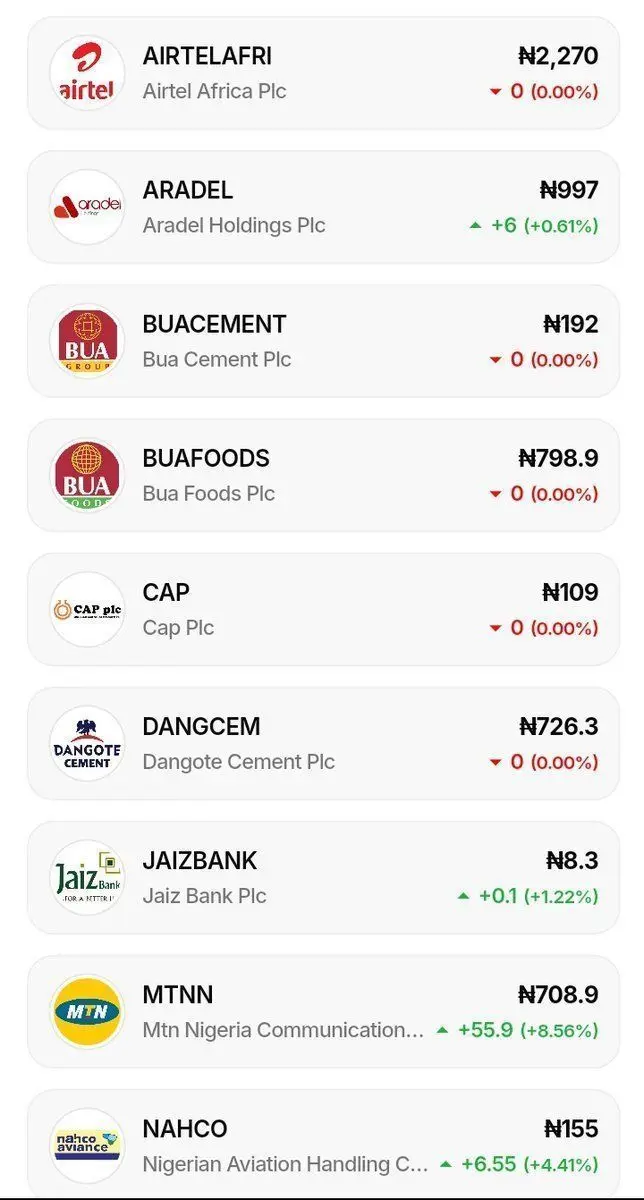Viewport: 644px width, 1200px height.
Task: View Aradel Holdings Plc stock details
Action: tap(323, 207)
